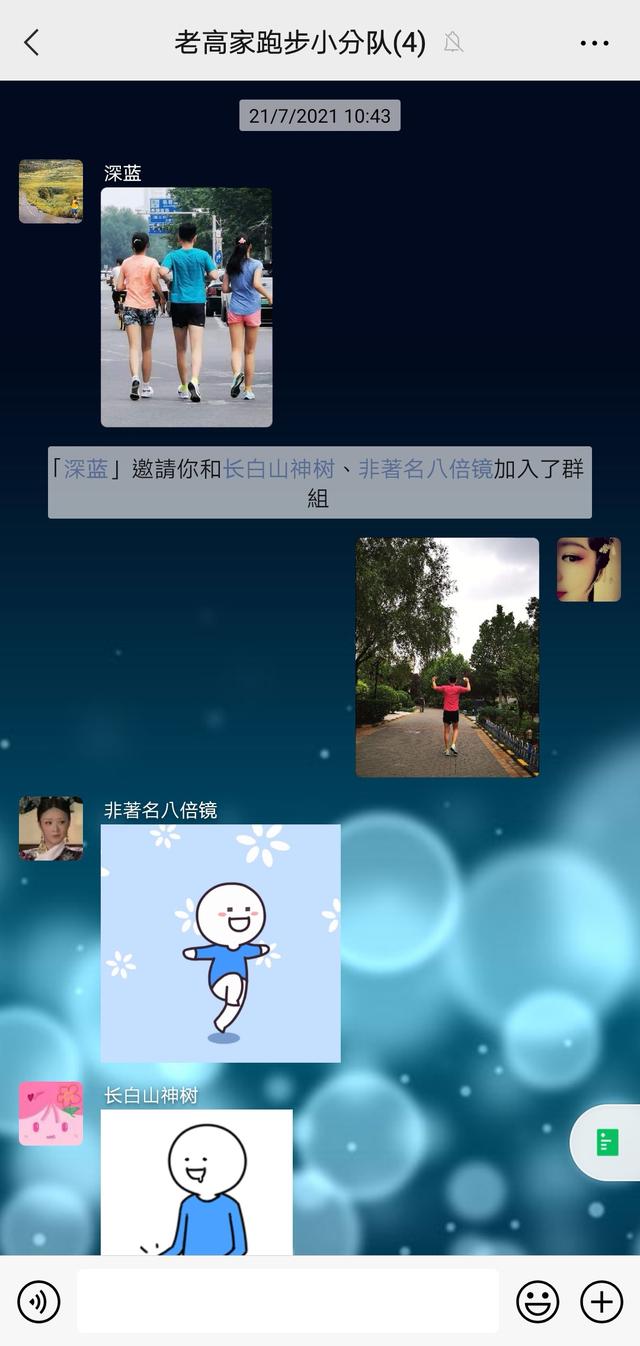
Task: Open 非著名八倍镜's profile avatar
Action: coord(51,828)
